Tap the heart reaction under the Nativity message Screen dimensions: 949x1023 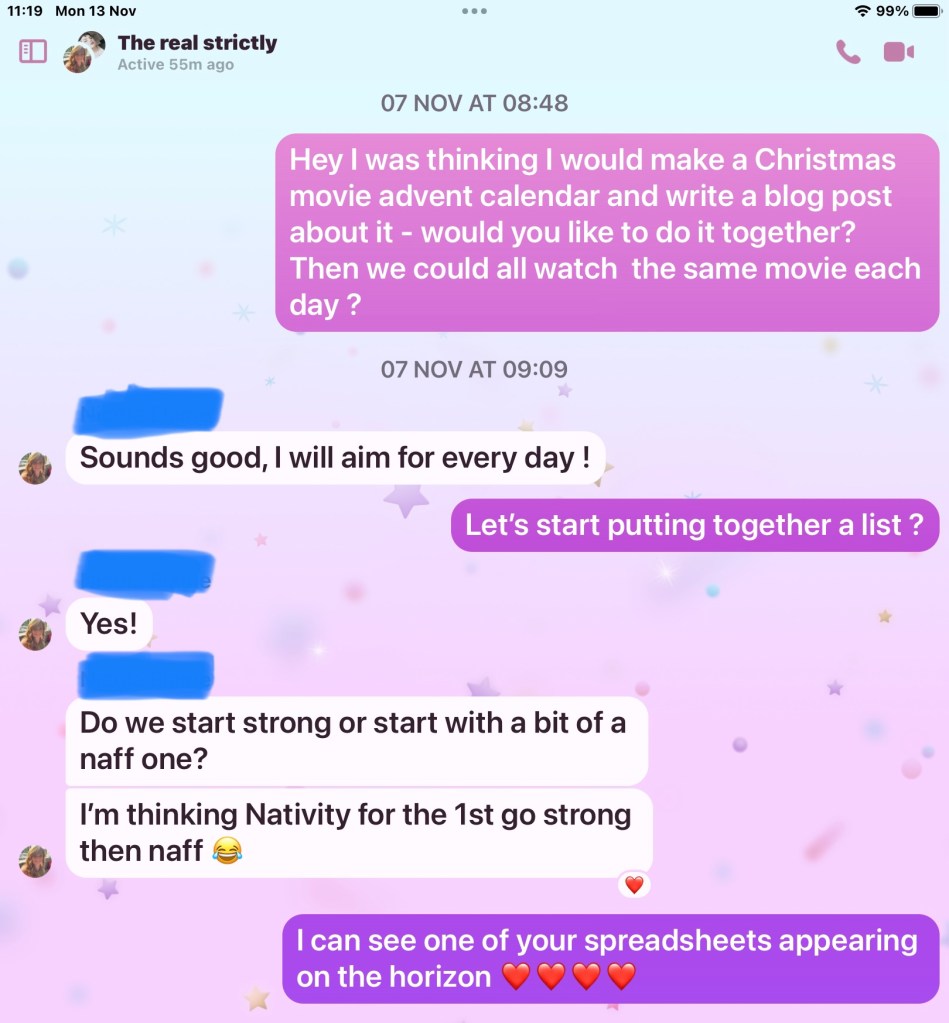point(633,885)
